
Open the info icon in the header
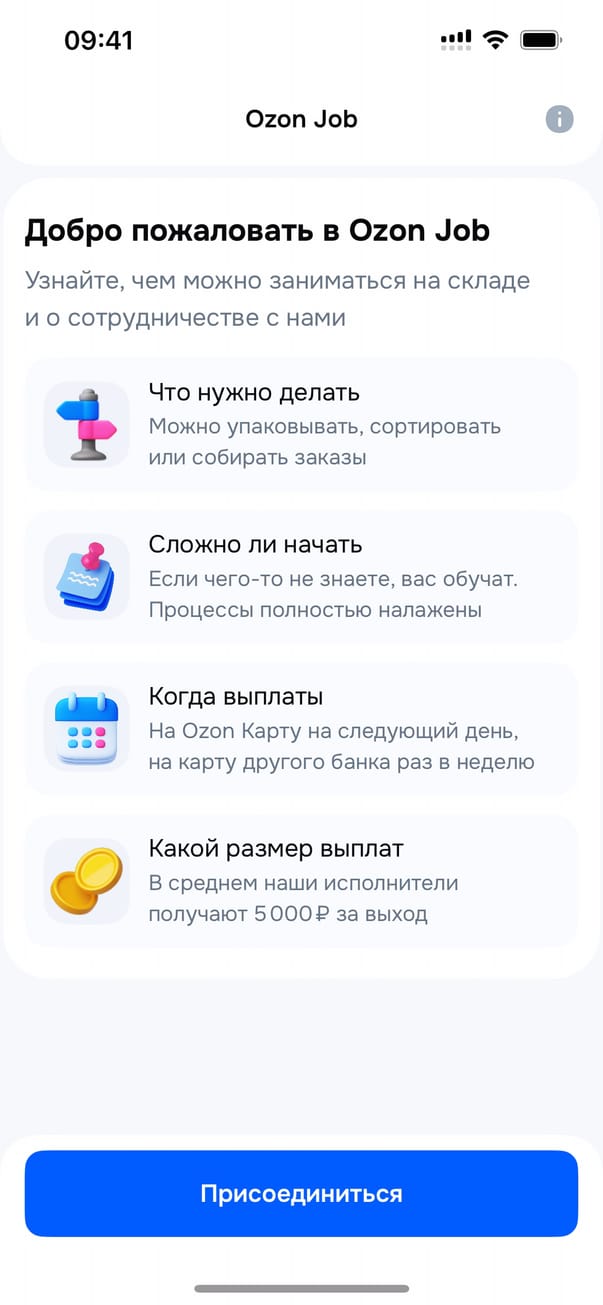(x=559, y=119)
